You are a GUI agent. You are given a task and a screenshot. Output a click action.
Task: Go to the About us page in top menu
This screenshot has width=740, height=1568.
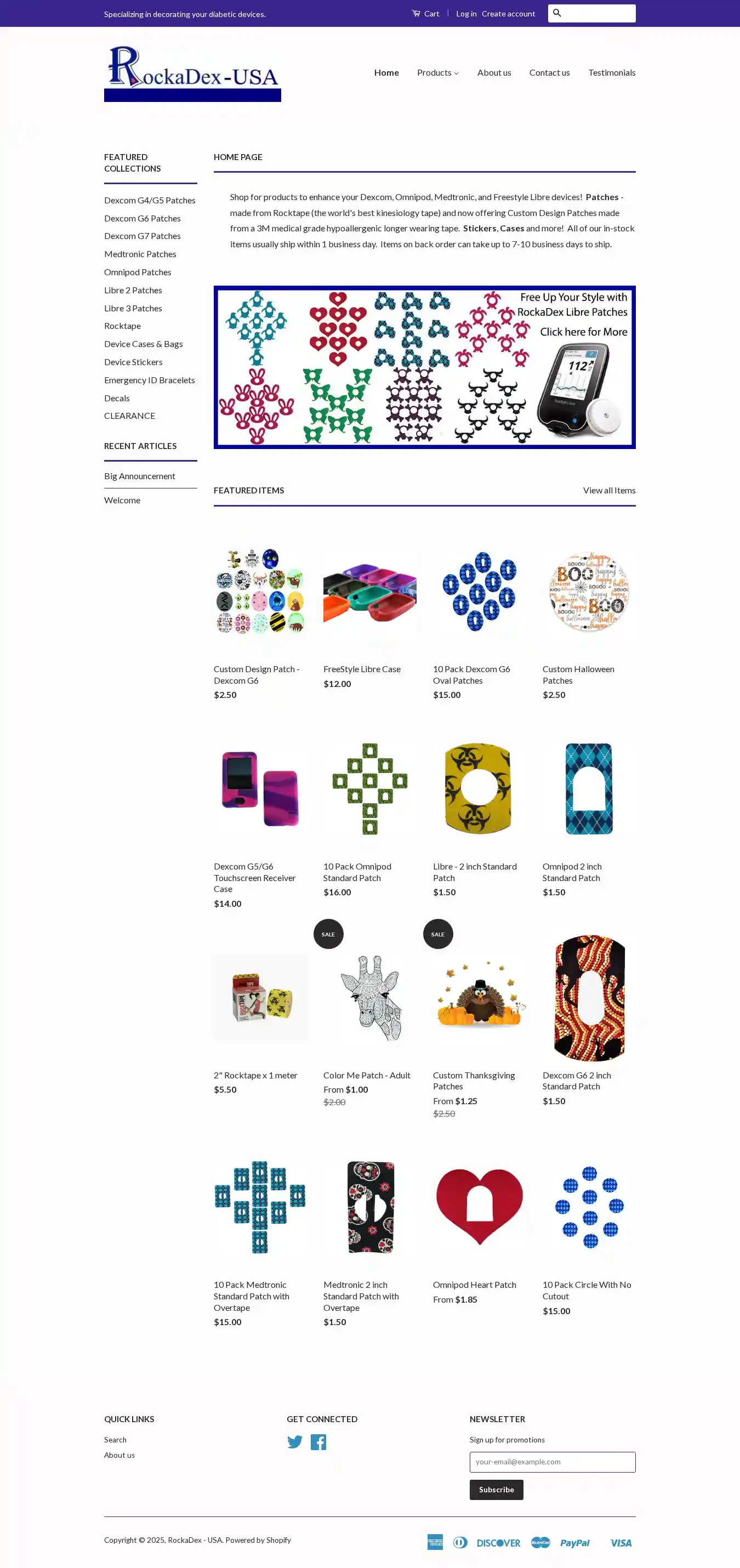(493, 72)
